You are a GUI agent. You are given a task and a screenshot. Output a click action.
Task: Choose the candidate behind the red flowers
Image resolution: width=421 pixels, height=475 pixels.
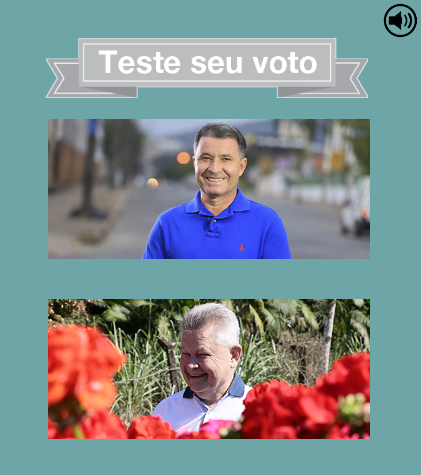click(x=209, y=369)
